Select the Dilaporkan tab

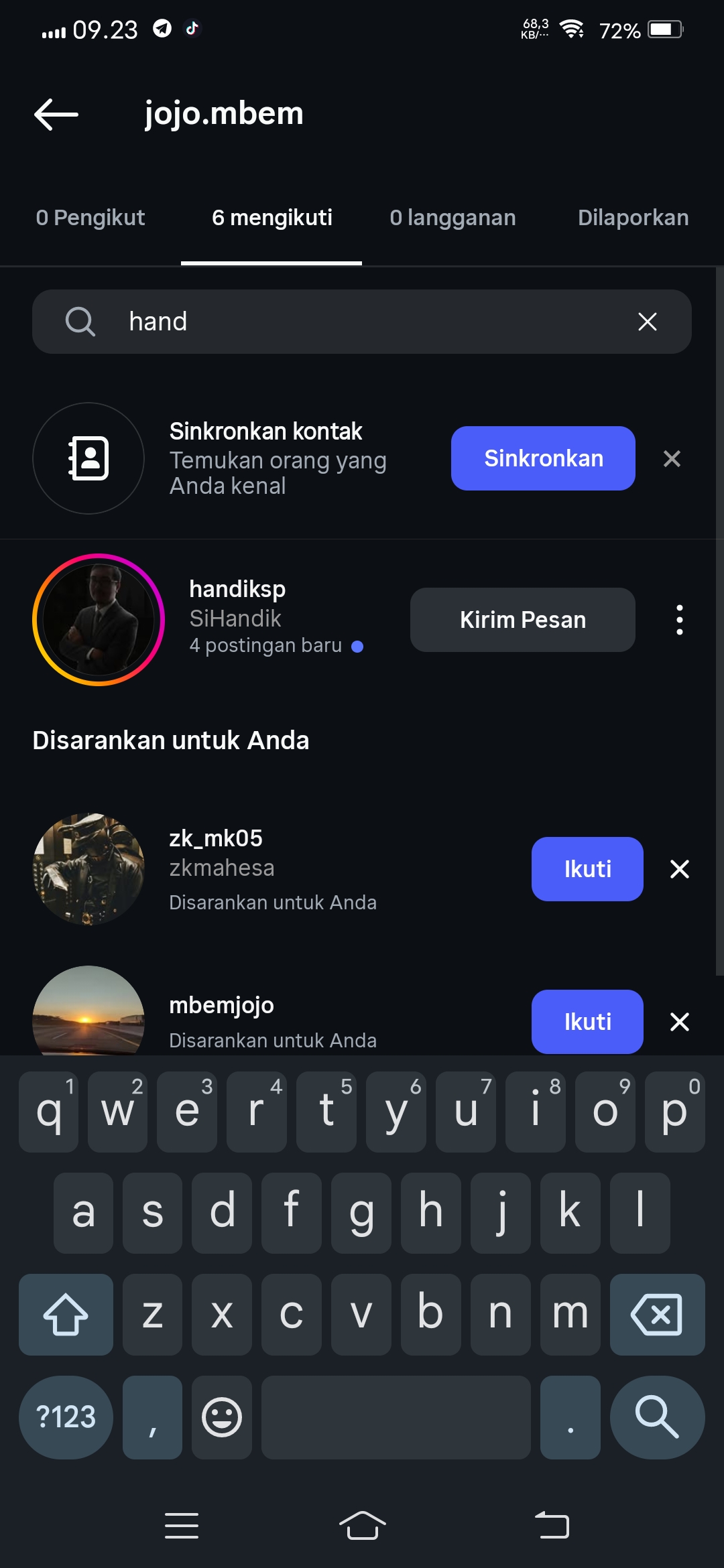[633, 218]
